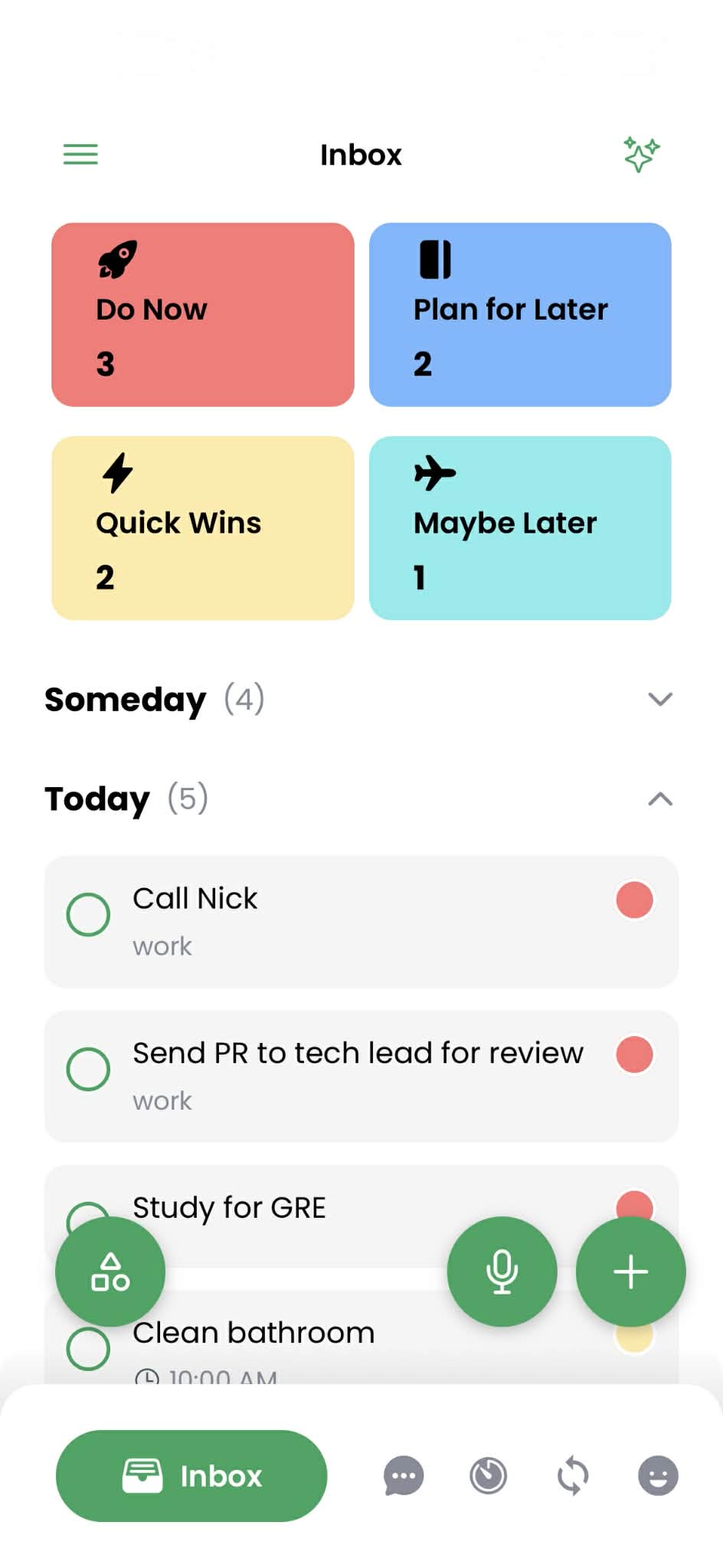Check off Send PR to tech lead
The width and height of the screenshot is (723, 1568).
[x=87, y=1068]
